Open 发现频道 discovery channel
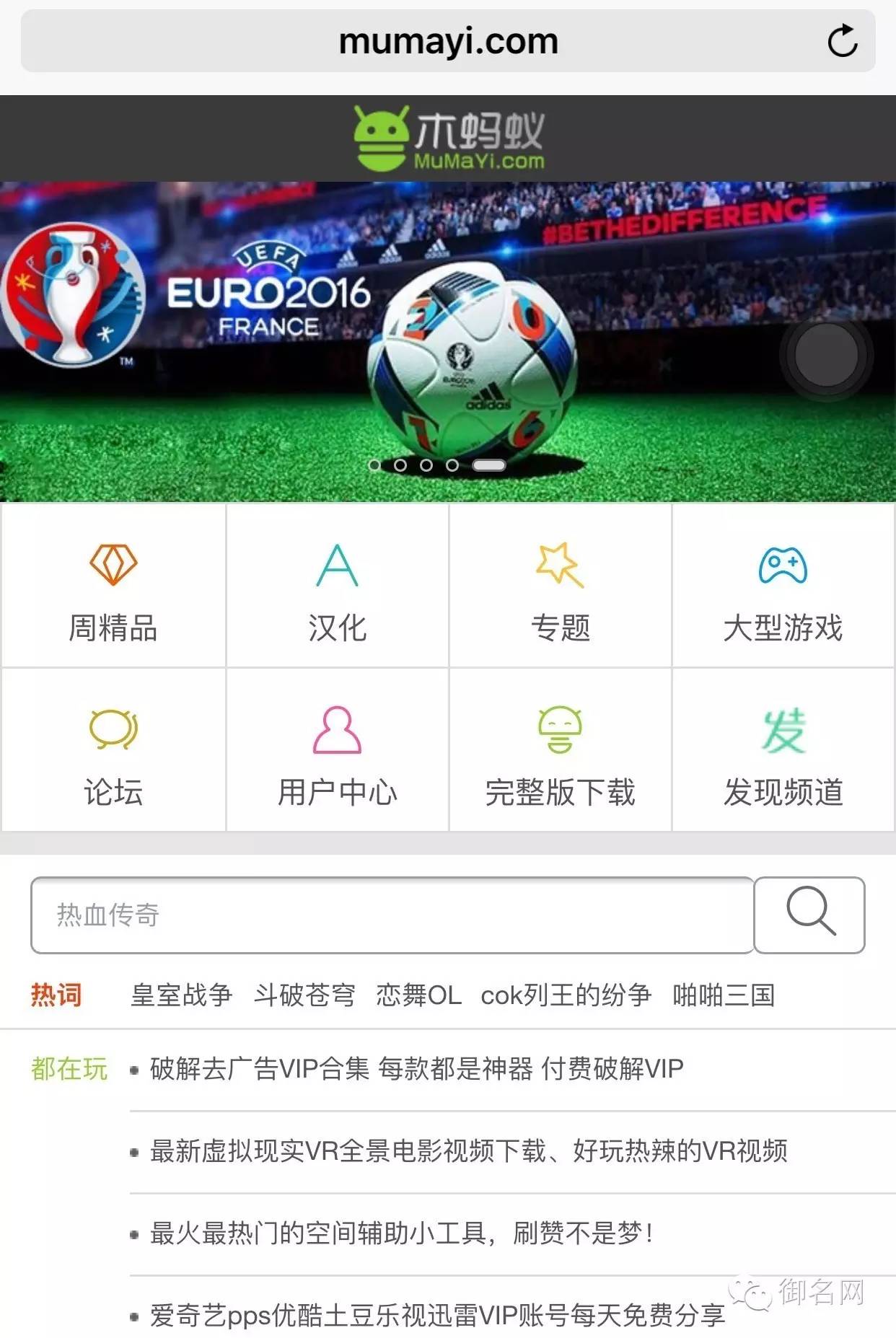Screen dimensions: 896x1338 [x=783, y=752]
